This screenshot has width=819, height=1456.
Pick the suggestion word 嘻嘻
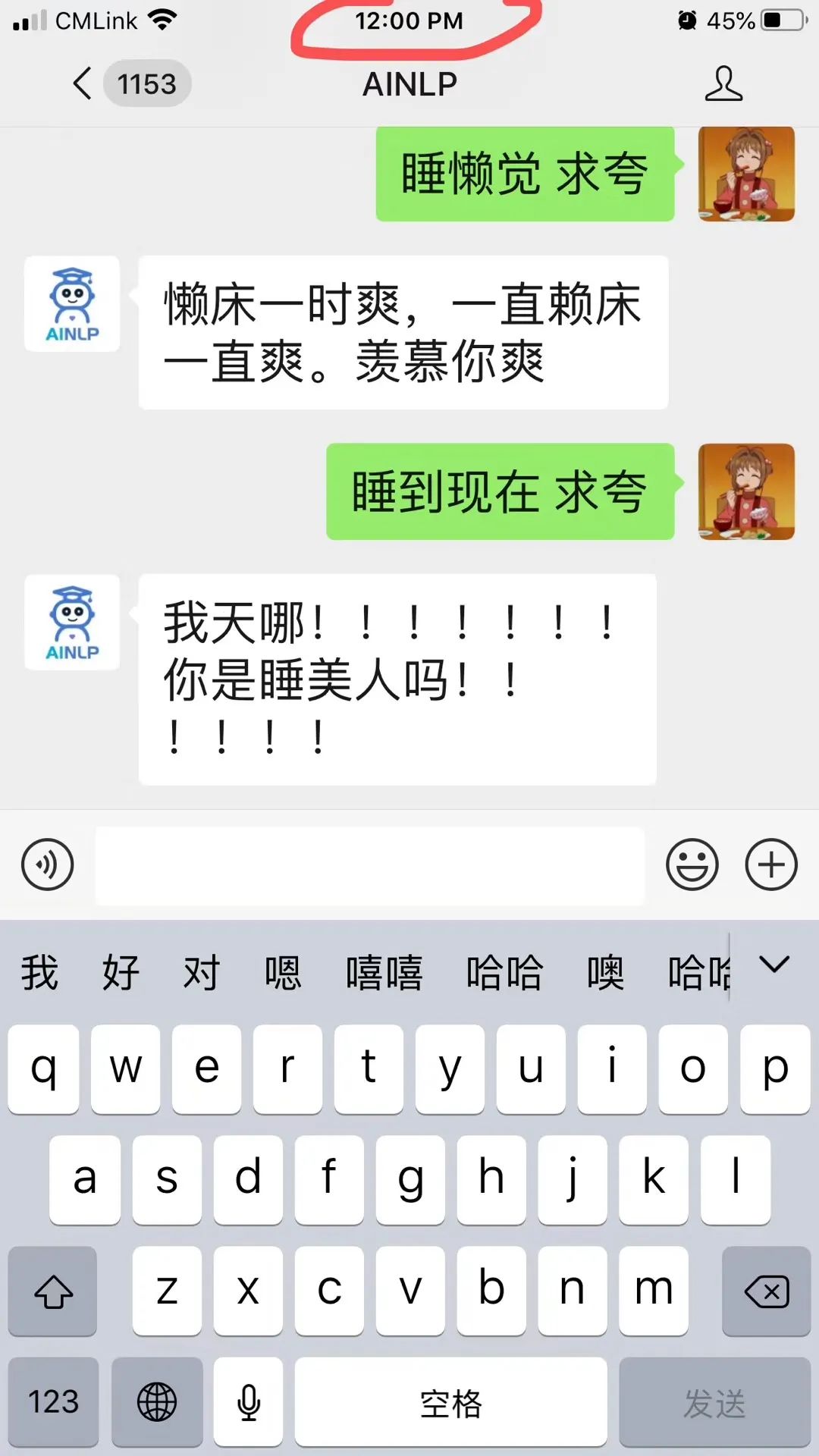click(x=384, y=973)
